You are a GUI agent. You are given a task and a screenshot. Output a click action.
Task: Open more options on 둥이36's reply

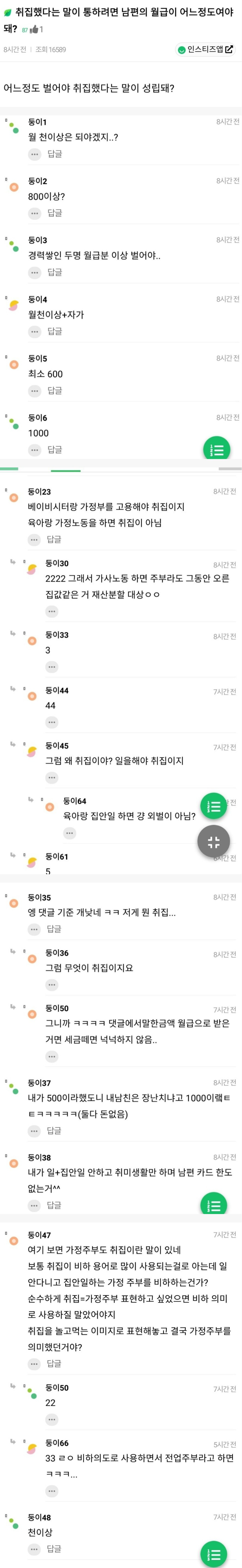[x=52, y=984]
